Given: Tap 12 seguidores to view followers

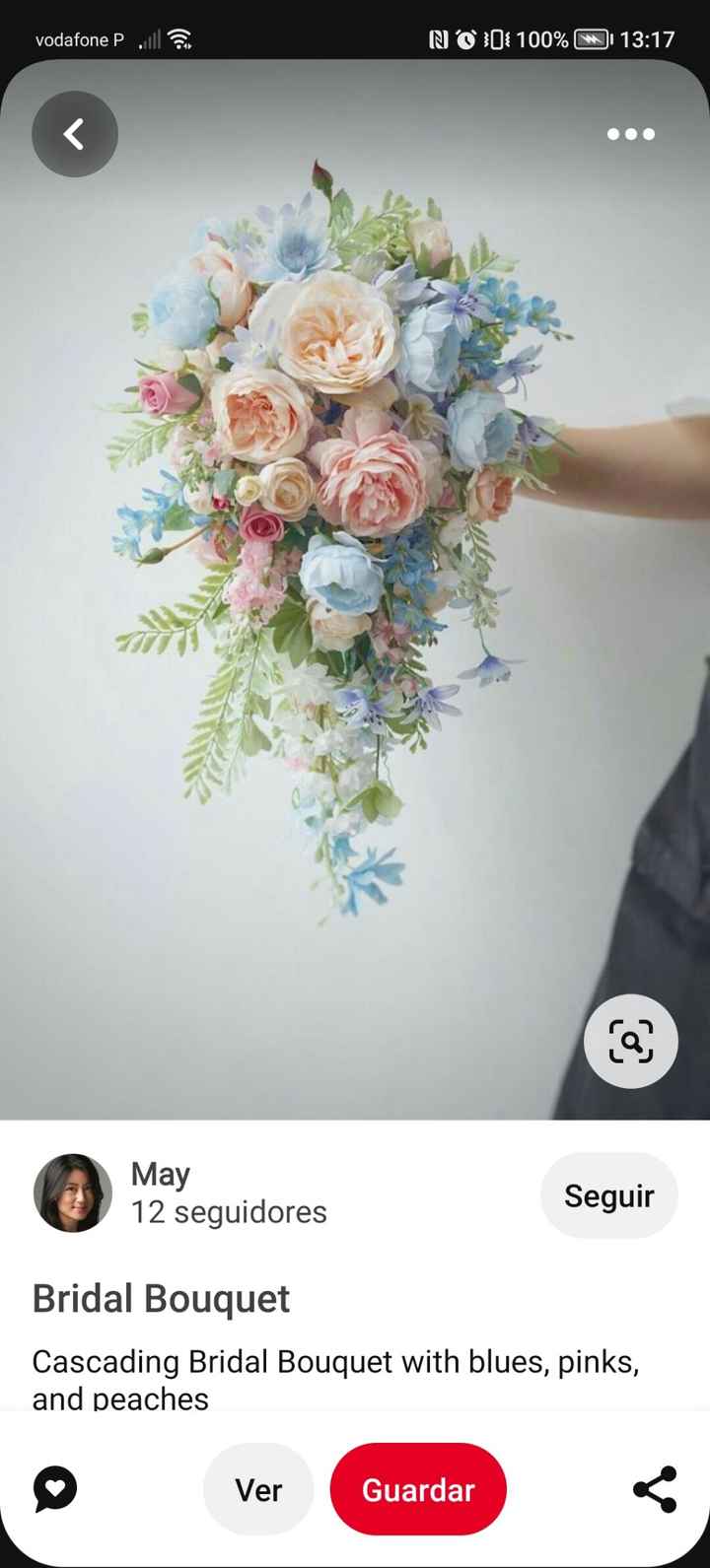Looking at the screenshot, I should pyautogui.click(x=229, y=1212).
